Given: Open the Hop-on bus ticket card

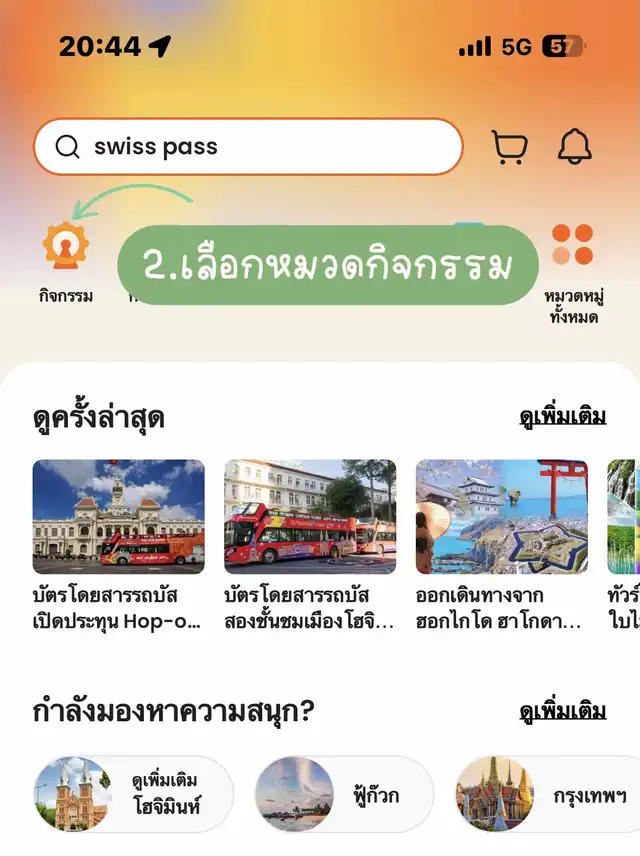Looking at the screenshot, I should point(118,545).
